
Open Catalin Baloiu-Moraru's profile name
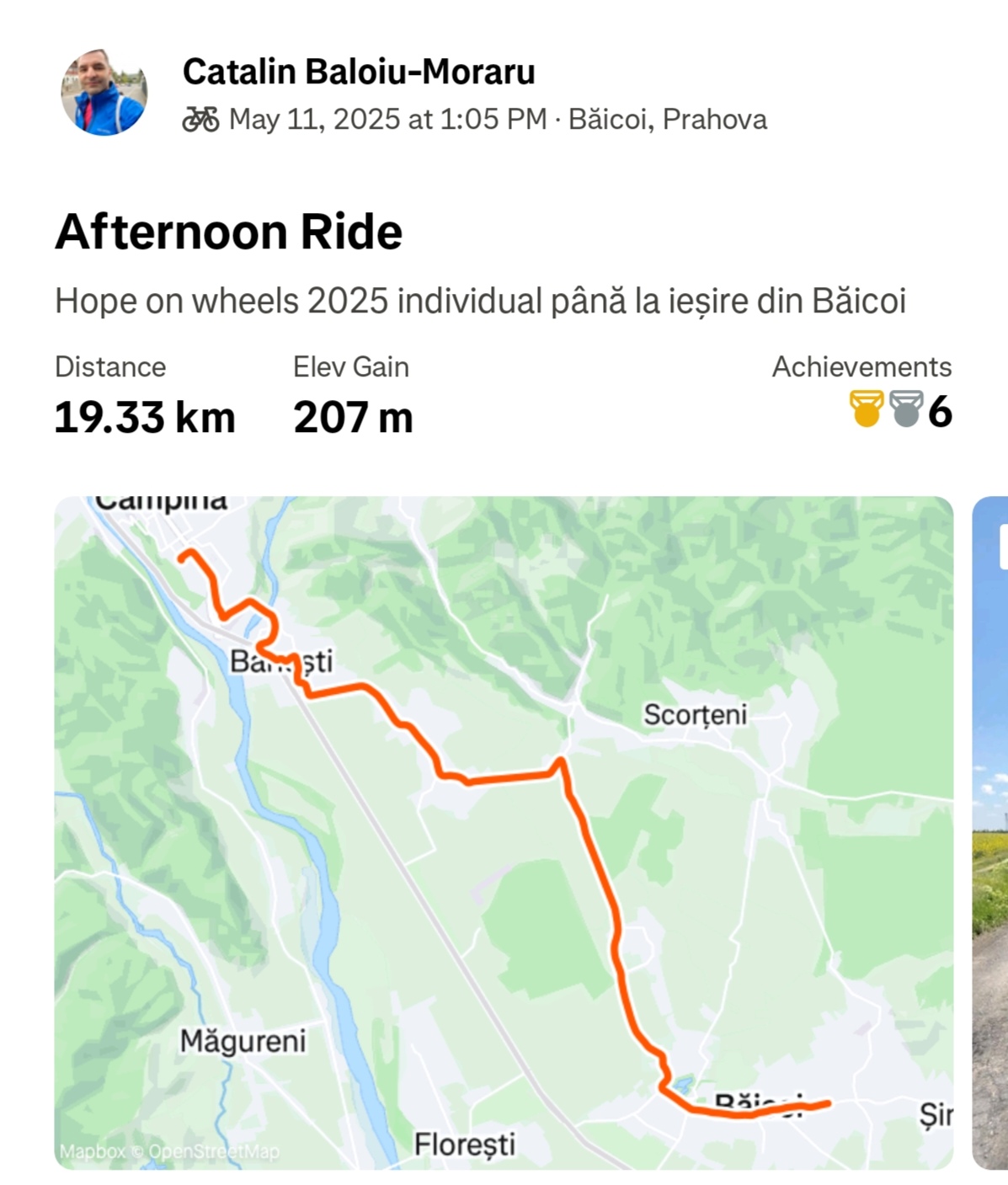pos(359,72)
